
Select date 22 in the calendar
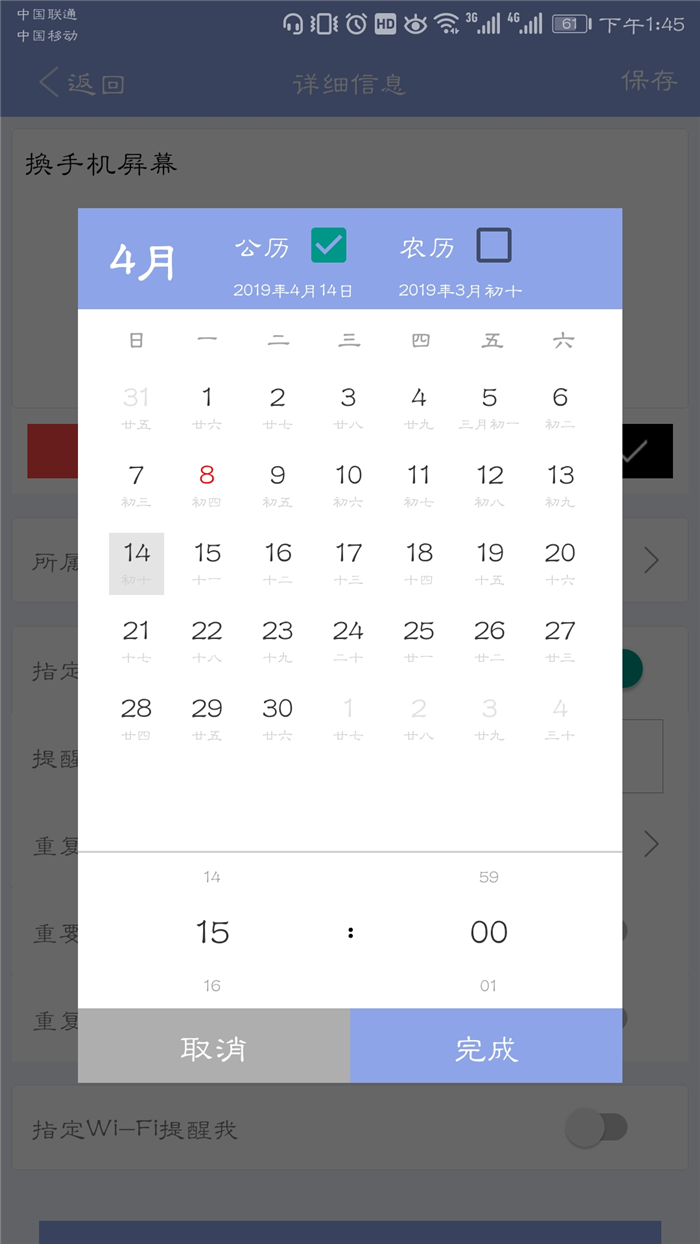pos(207,641)
